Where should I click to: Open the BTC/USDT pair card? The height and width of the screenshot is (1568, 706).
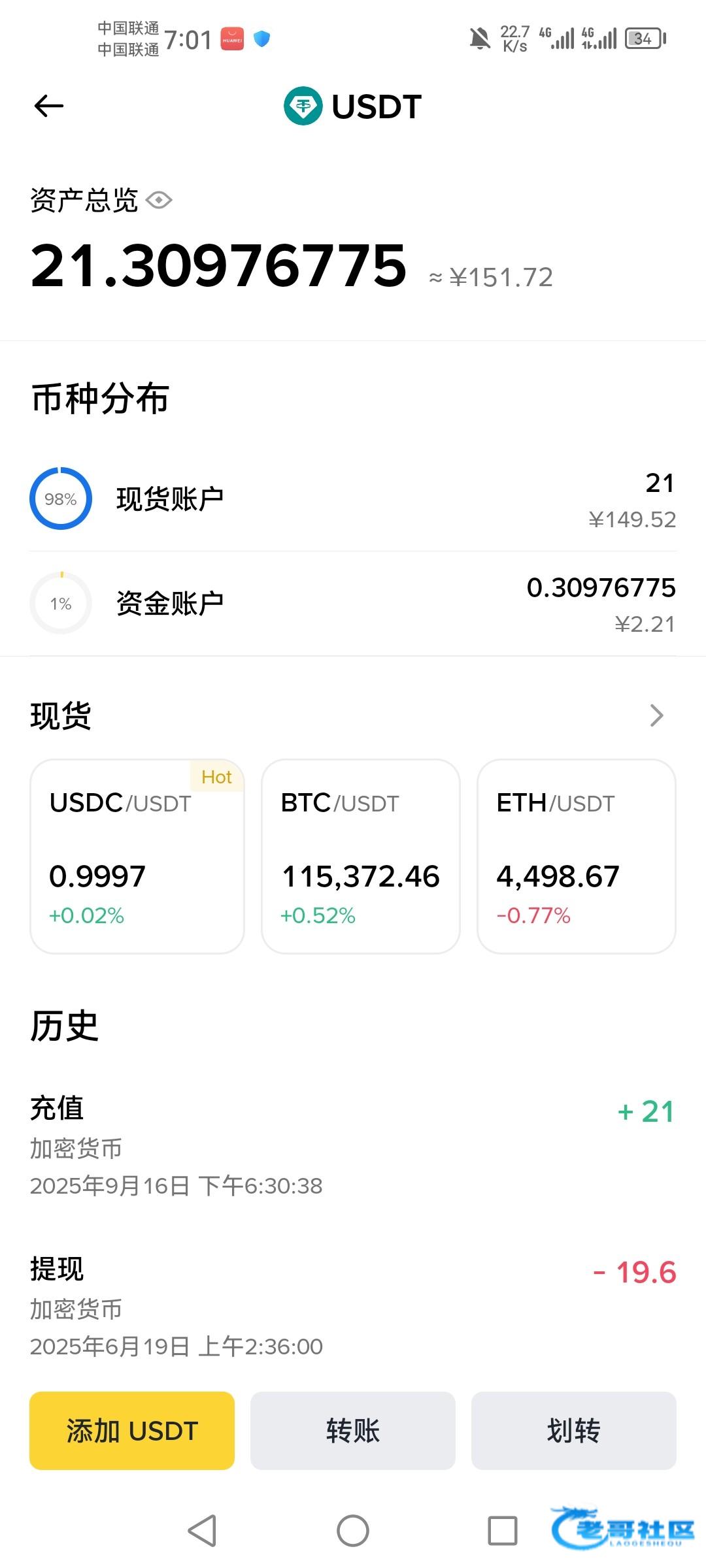pyautogui.click(x=360, y=856)
